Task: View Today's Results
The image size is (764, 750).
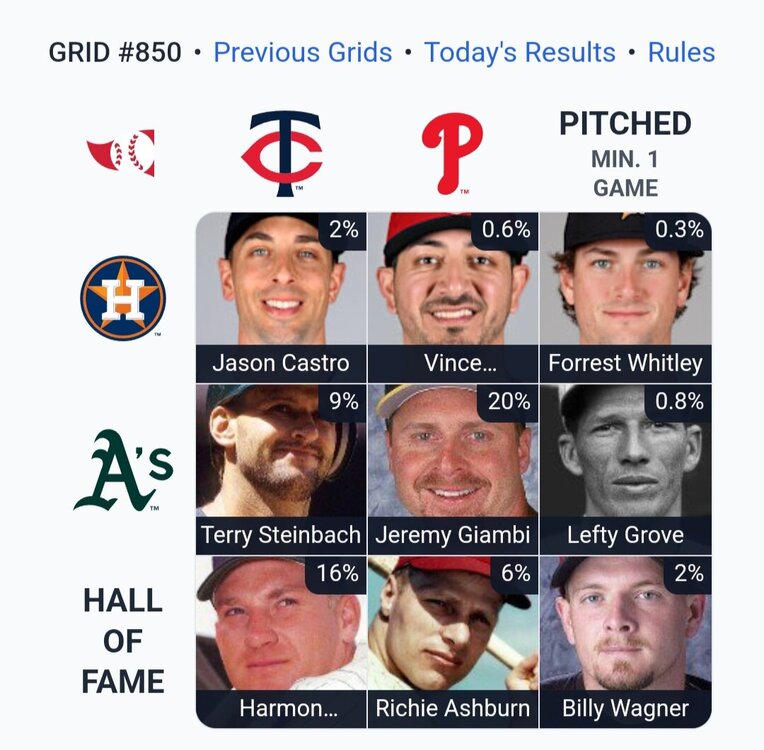Action: [x=519, y=52]
